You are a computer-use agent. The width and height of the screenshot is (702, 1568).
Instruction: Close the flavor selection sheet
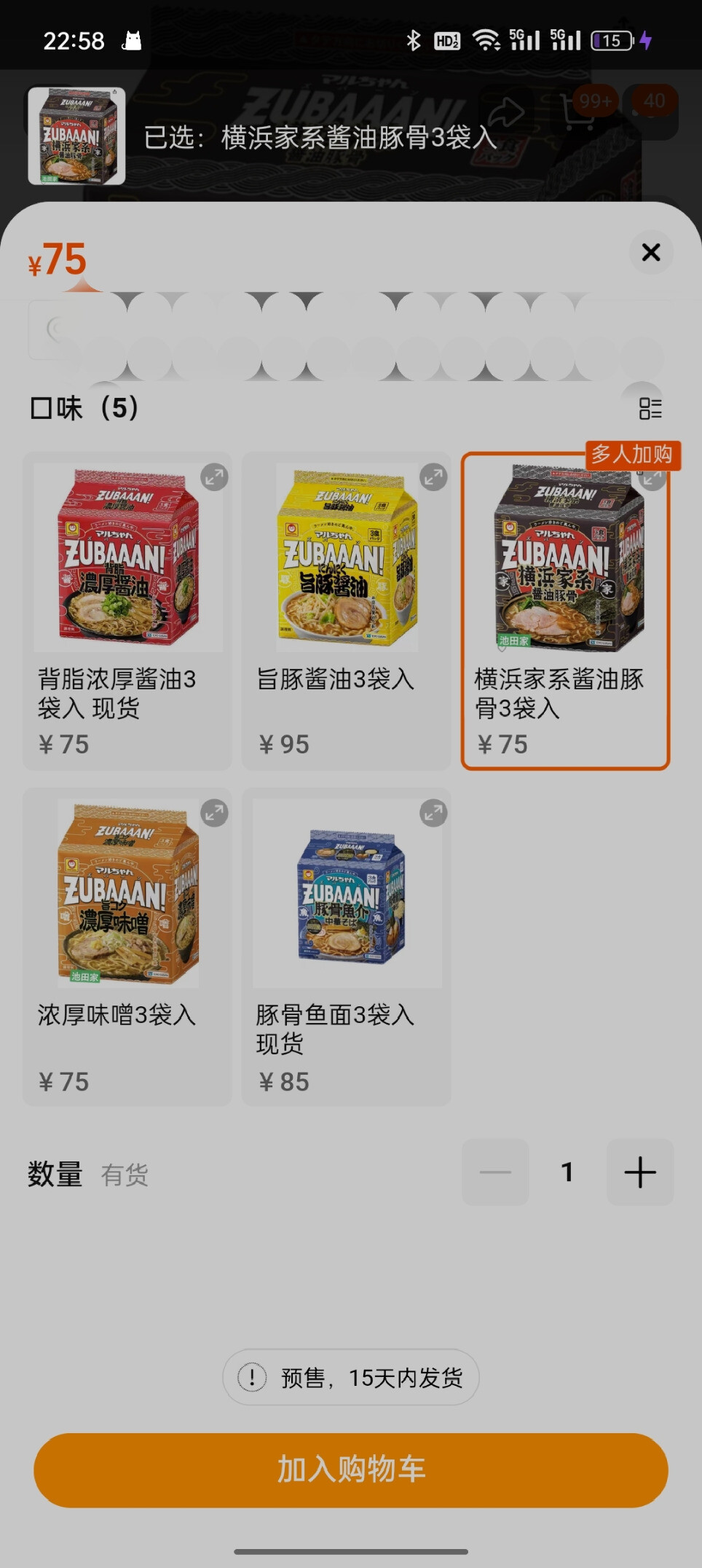point(650,252)
